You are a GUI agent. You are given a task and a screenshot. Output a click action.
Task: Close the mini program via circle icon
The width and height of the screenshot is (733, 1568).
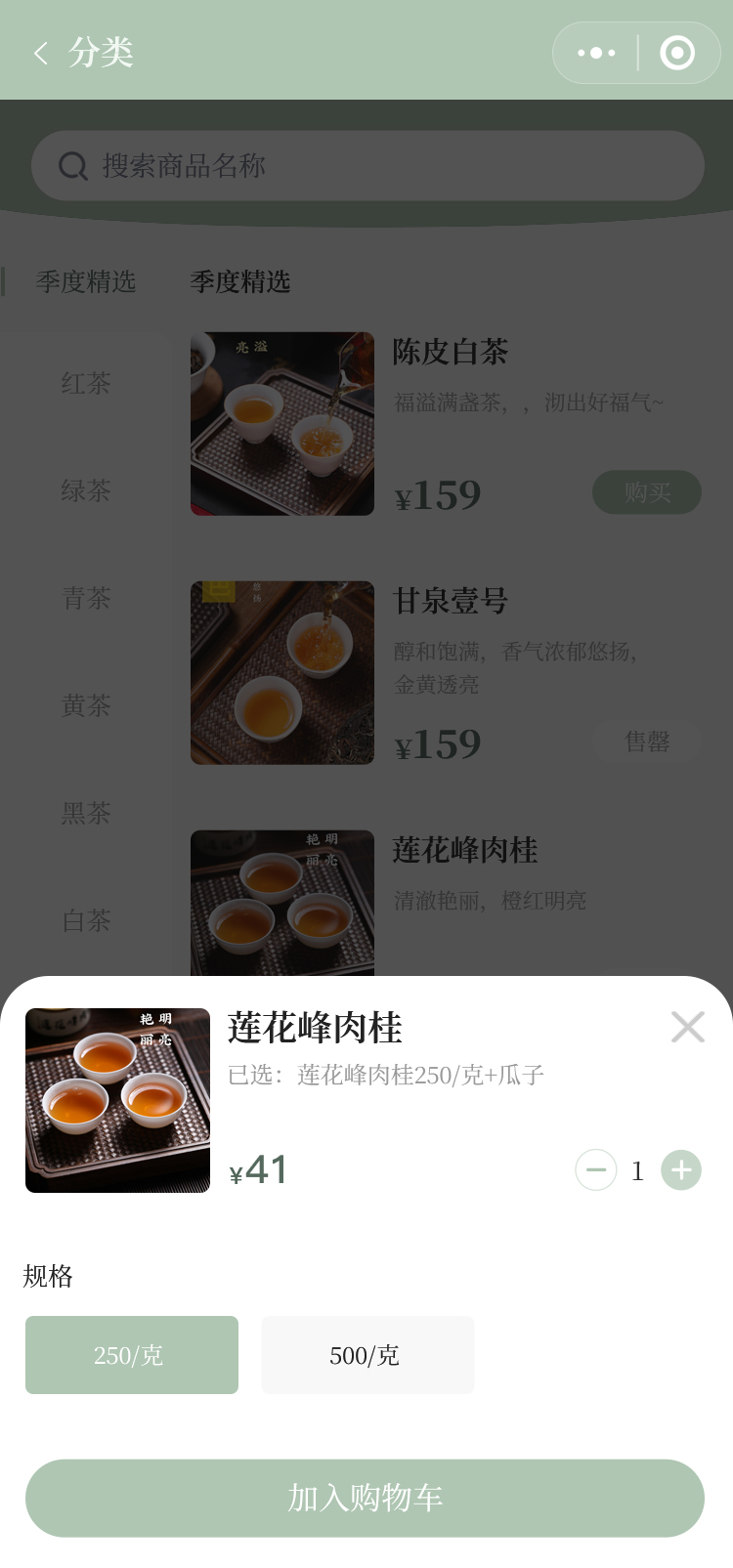point(677,53)
